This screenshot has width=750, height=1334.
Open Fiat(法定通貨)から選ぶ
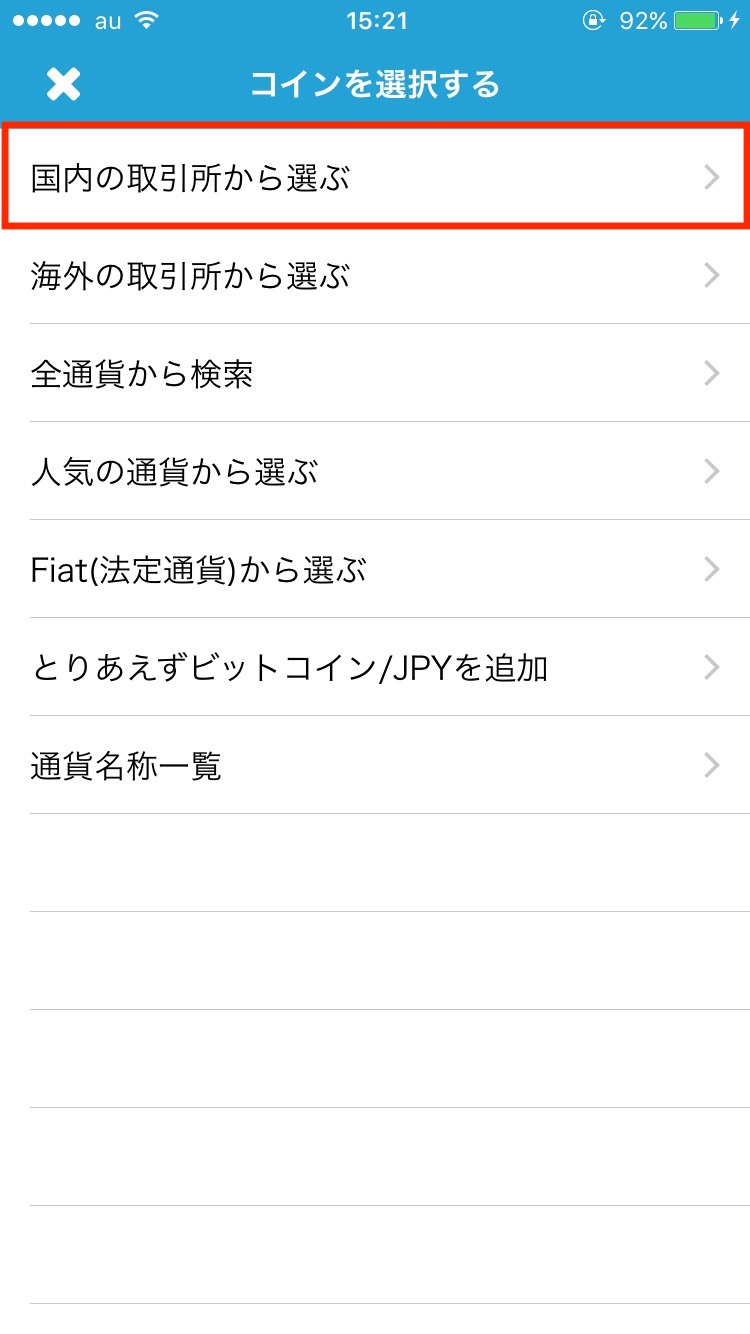[x=375, y=569]
